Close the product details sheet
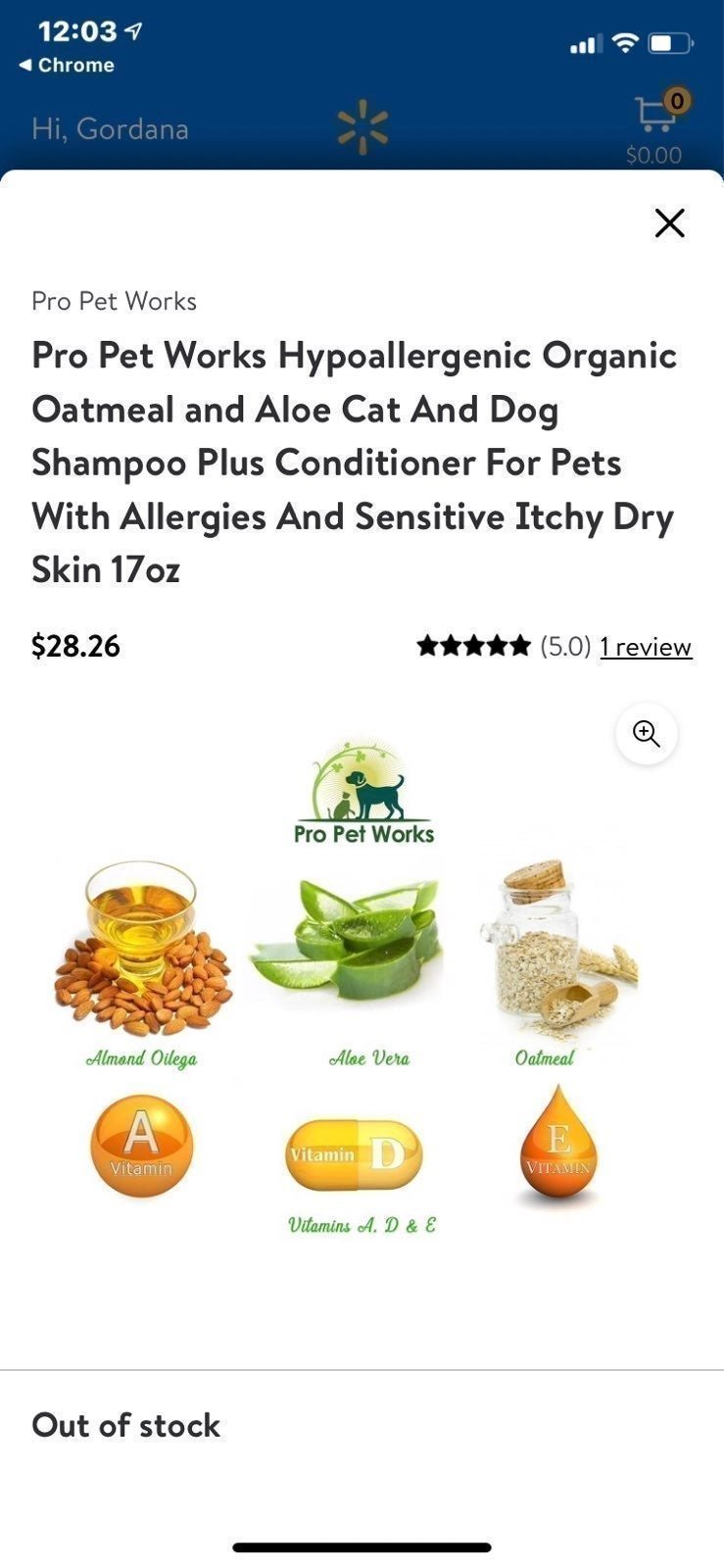This screenshot has width=724, height=1568. (x=669, y=222)
